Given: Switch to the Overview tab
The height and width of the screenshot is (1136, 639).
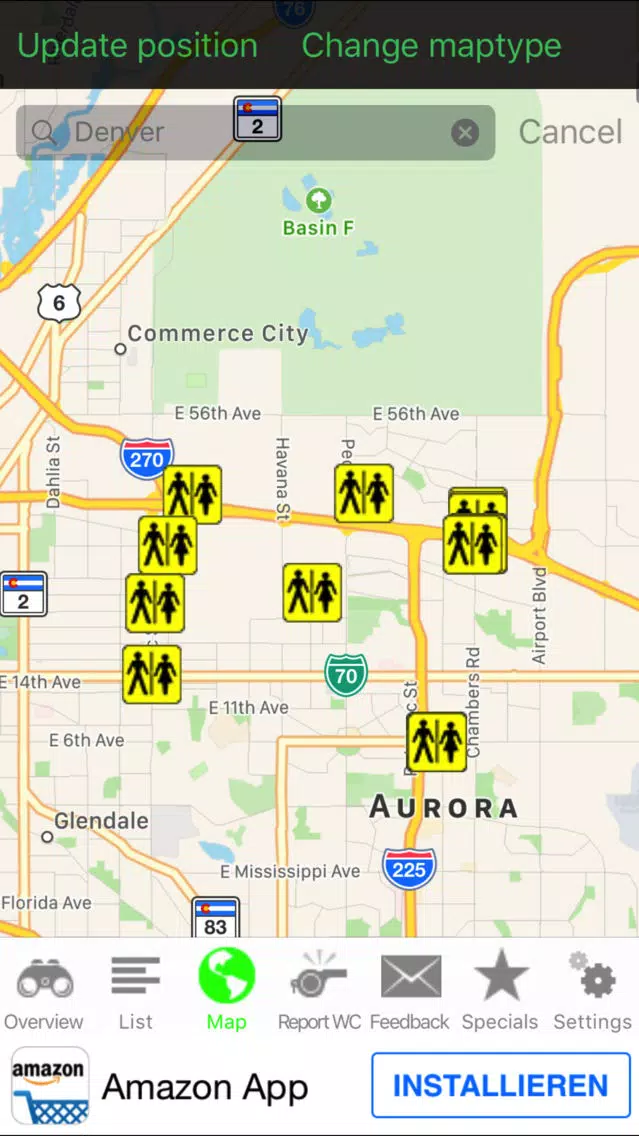Looking at the screenshot, I should pyautogui.click(x=44, y=993).
